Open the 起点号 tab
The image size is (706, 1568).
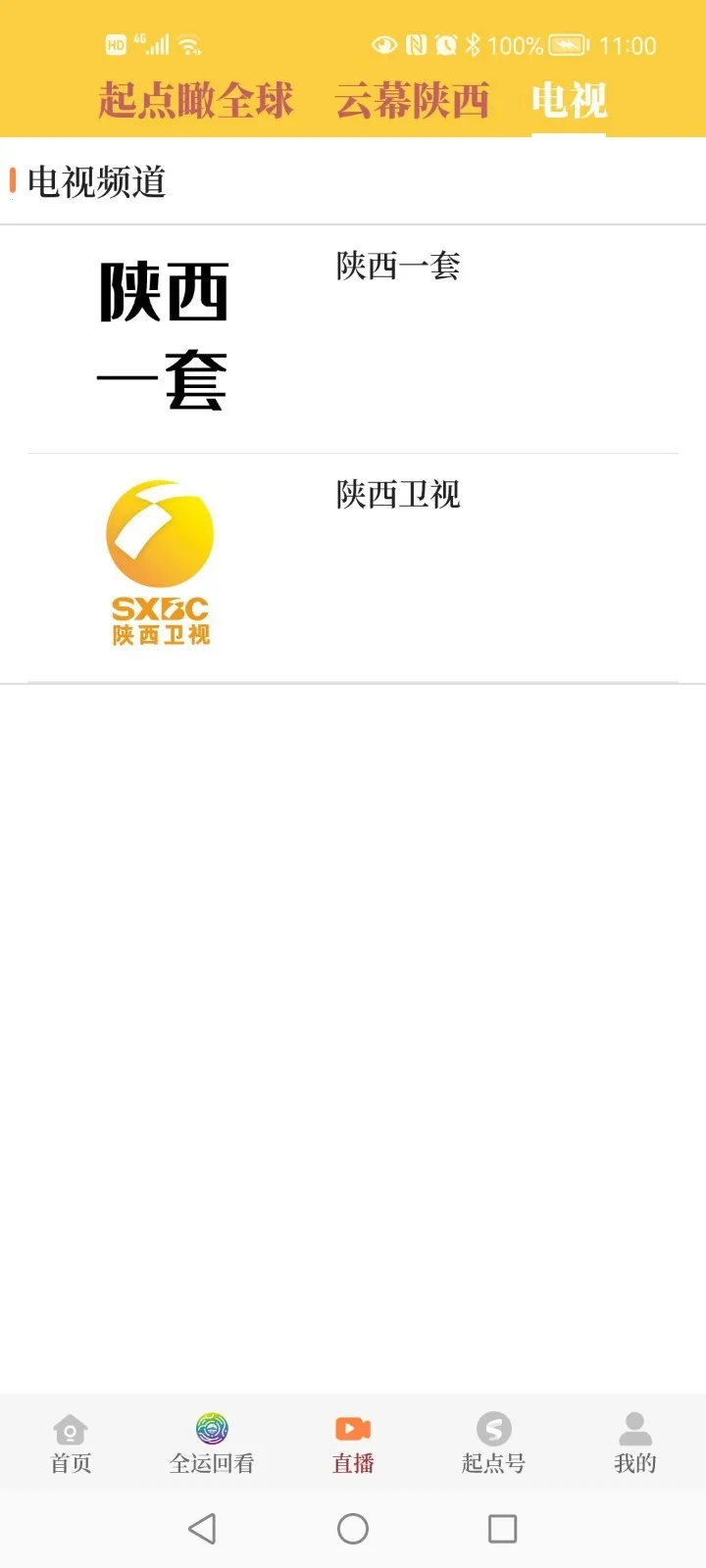pyautogui.click(x=494, y=1444)
